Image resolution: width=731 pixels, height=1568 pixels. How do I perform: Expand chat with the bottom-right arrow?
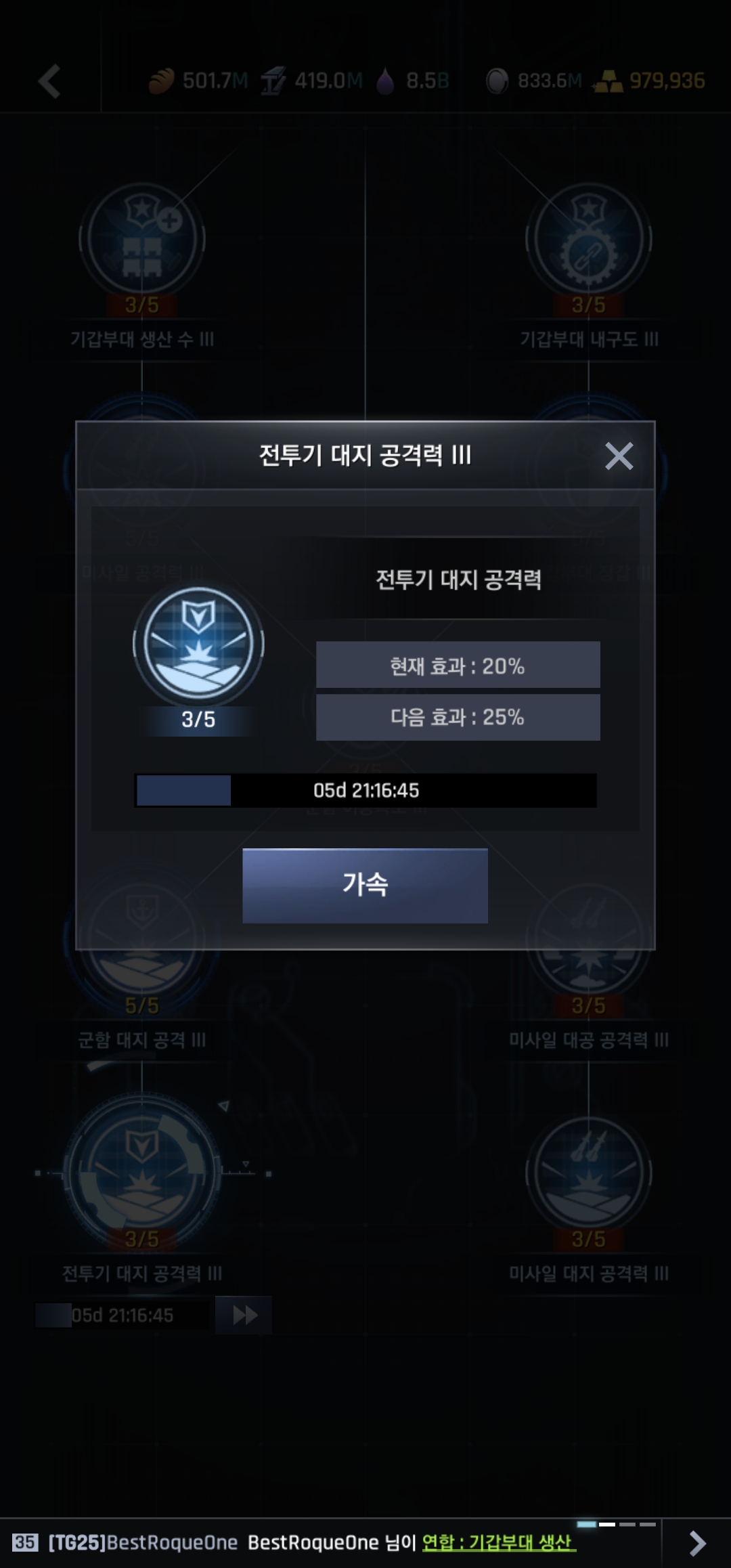pyautogui.click(x=697, y=1543)
